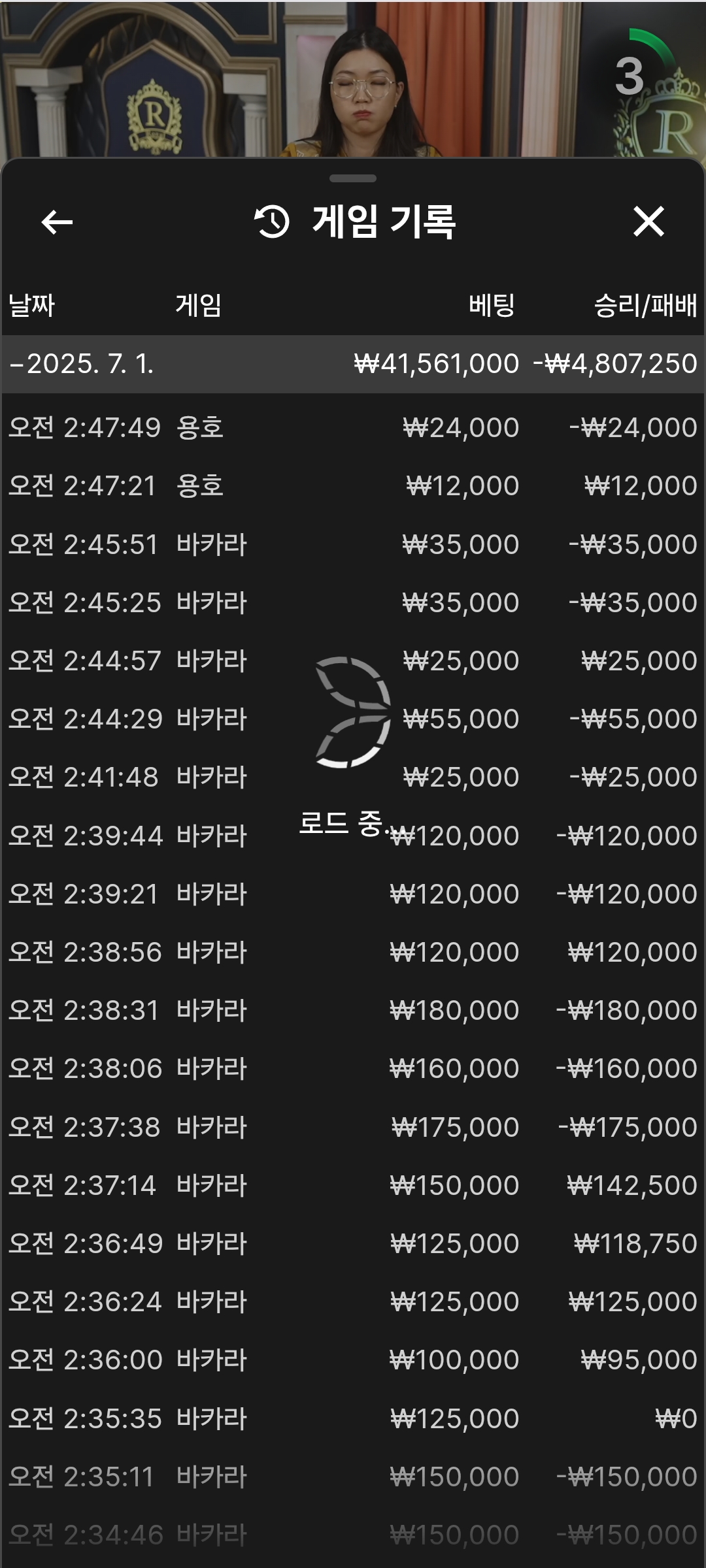706x1568 pixels.
Task: Open the 오전 2:38:31 바카라 record
Action: tap(353, 1011)
